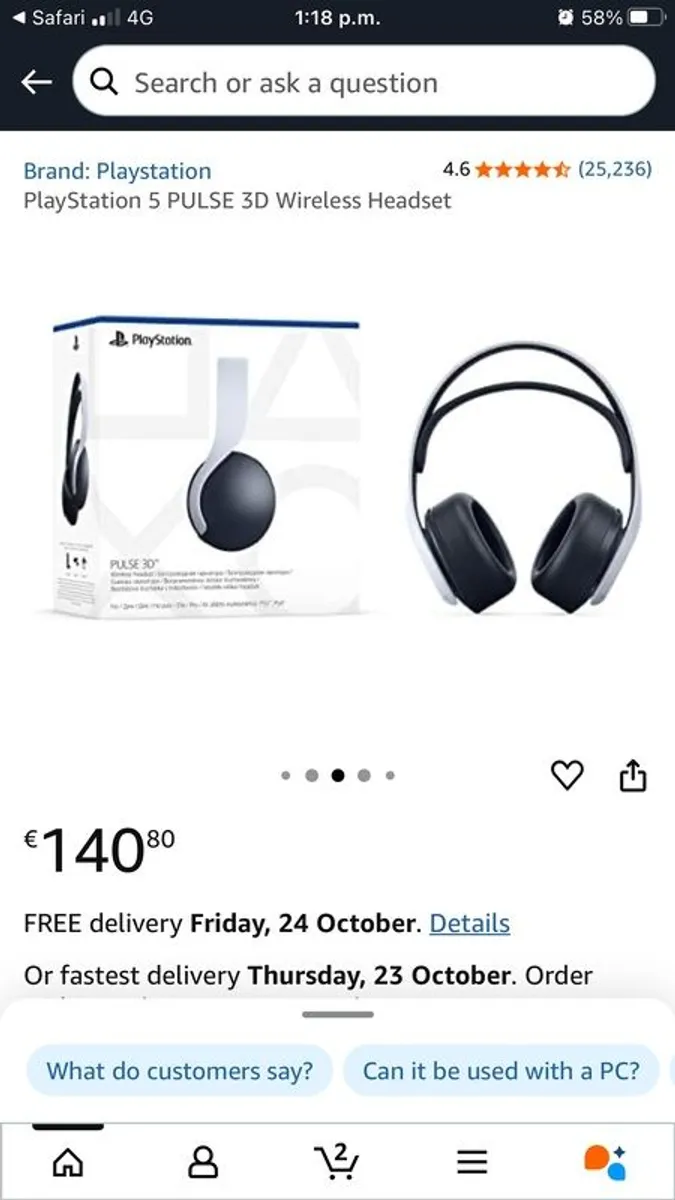Ask "Can it be used with a PC?"
The height and width of the screenshot is (1200, 675).
coord(500,1071)
